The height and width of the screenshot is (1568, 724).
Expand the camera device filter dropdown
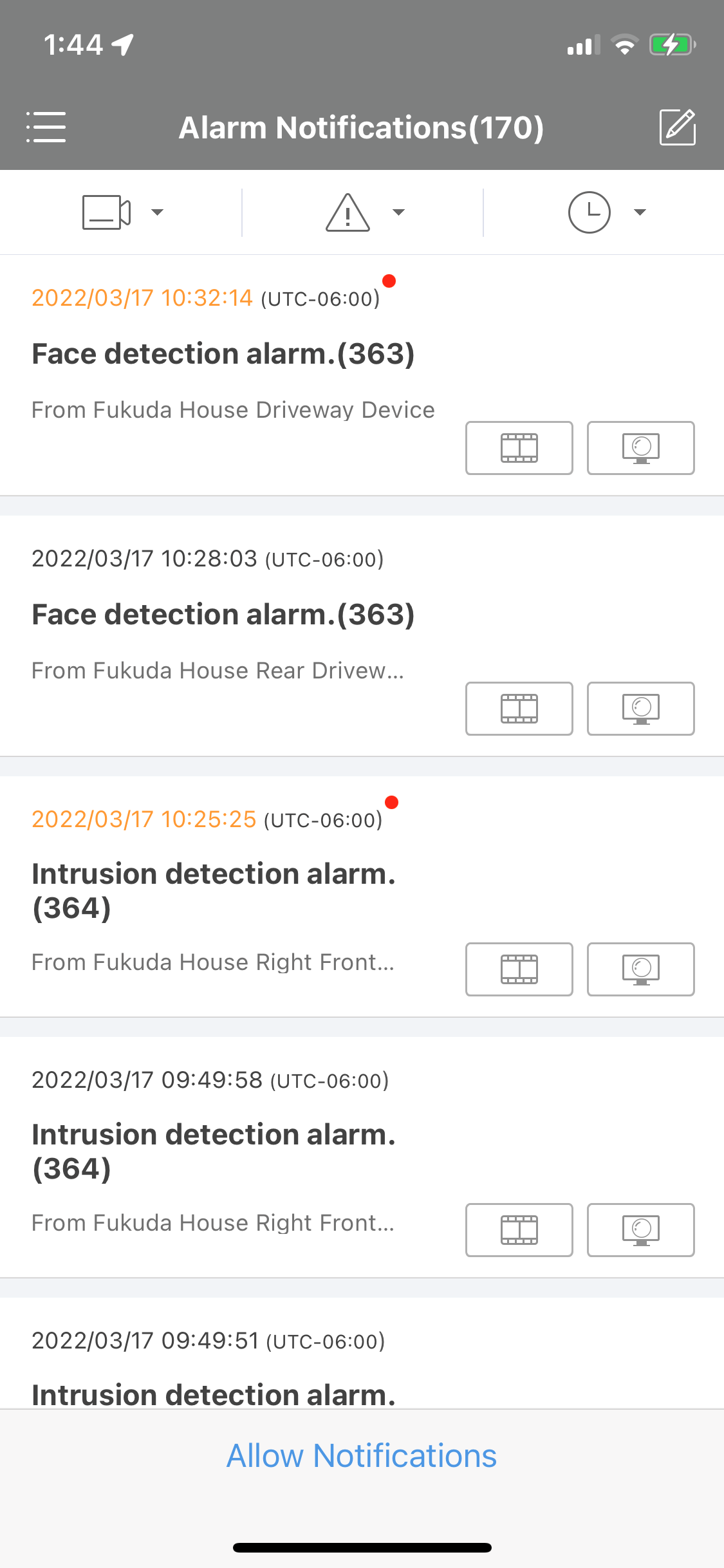(x=121, y=212)
